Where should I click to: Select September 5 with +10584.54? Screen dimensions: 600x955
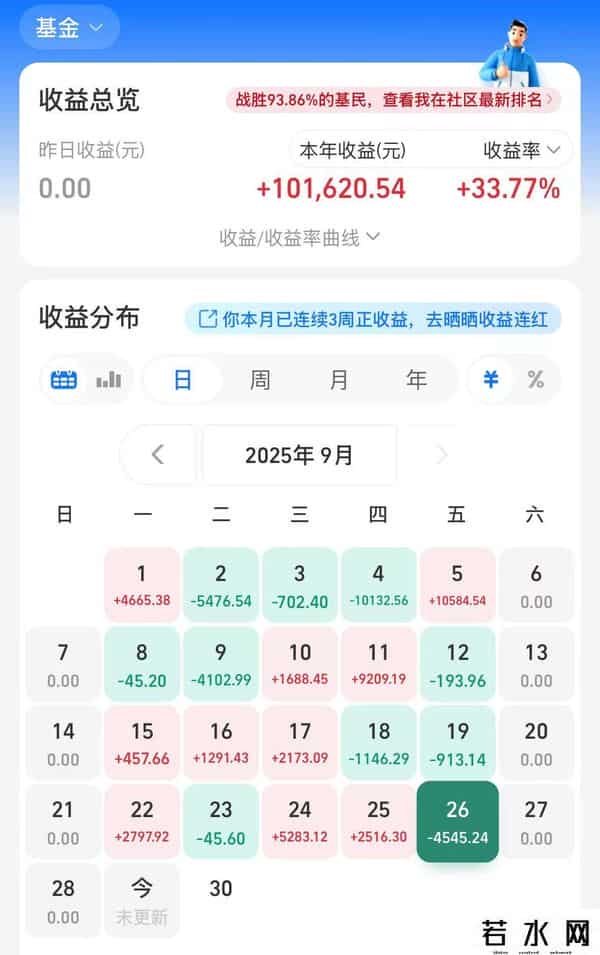[457, 586]
